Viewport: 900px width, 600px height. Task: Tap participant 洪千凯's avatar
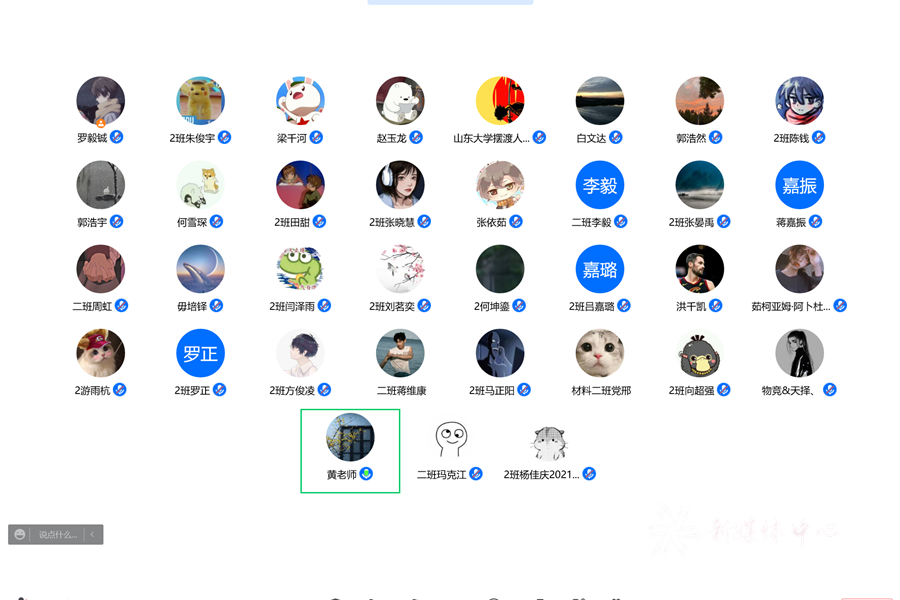pos(700,269)
